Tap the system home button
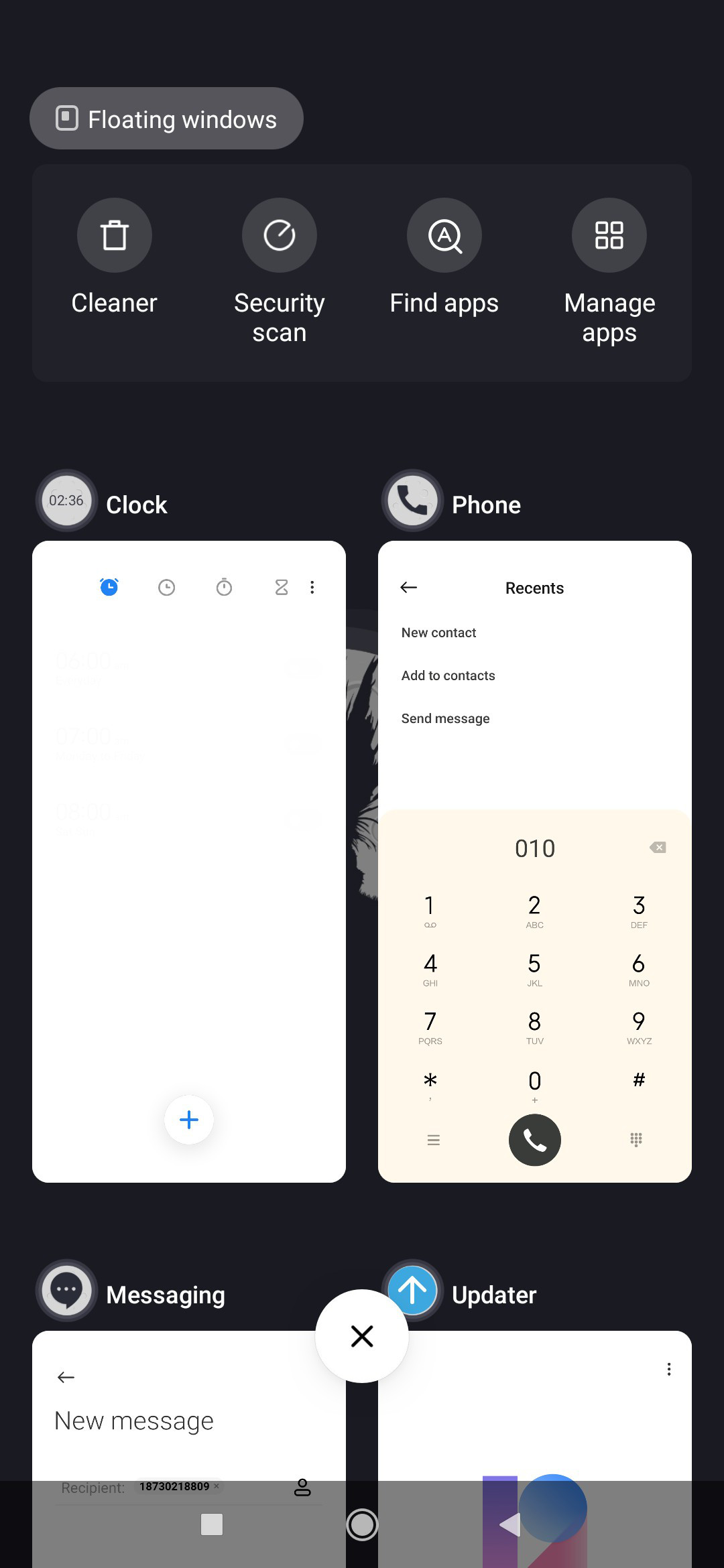Image resolution: width=724 pixels, height=1568 pixels. [362, 1524]
